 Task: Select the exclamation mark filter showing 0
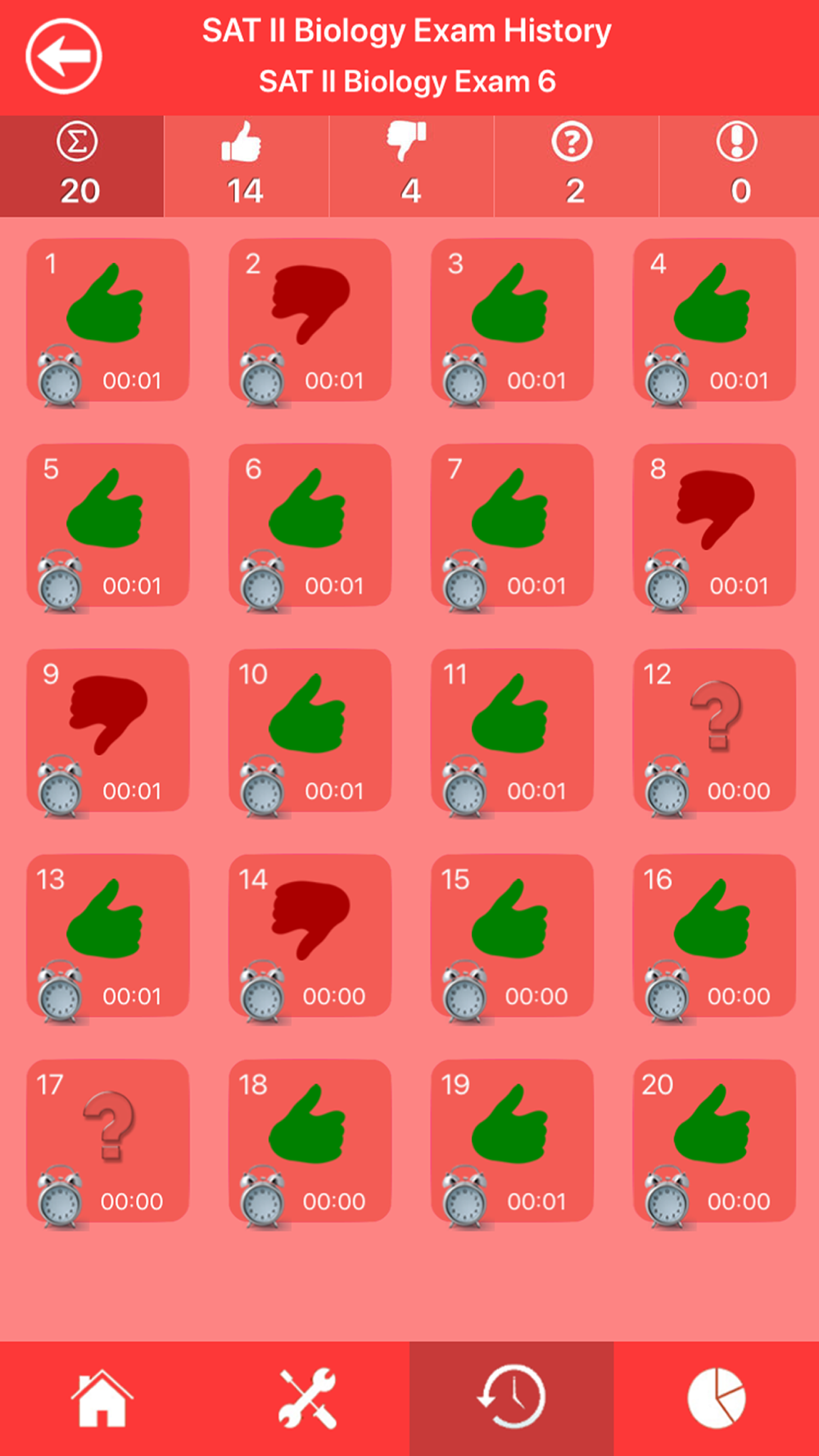pyautogui.click(x=740, y=166)
